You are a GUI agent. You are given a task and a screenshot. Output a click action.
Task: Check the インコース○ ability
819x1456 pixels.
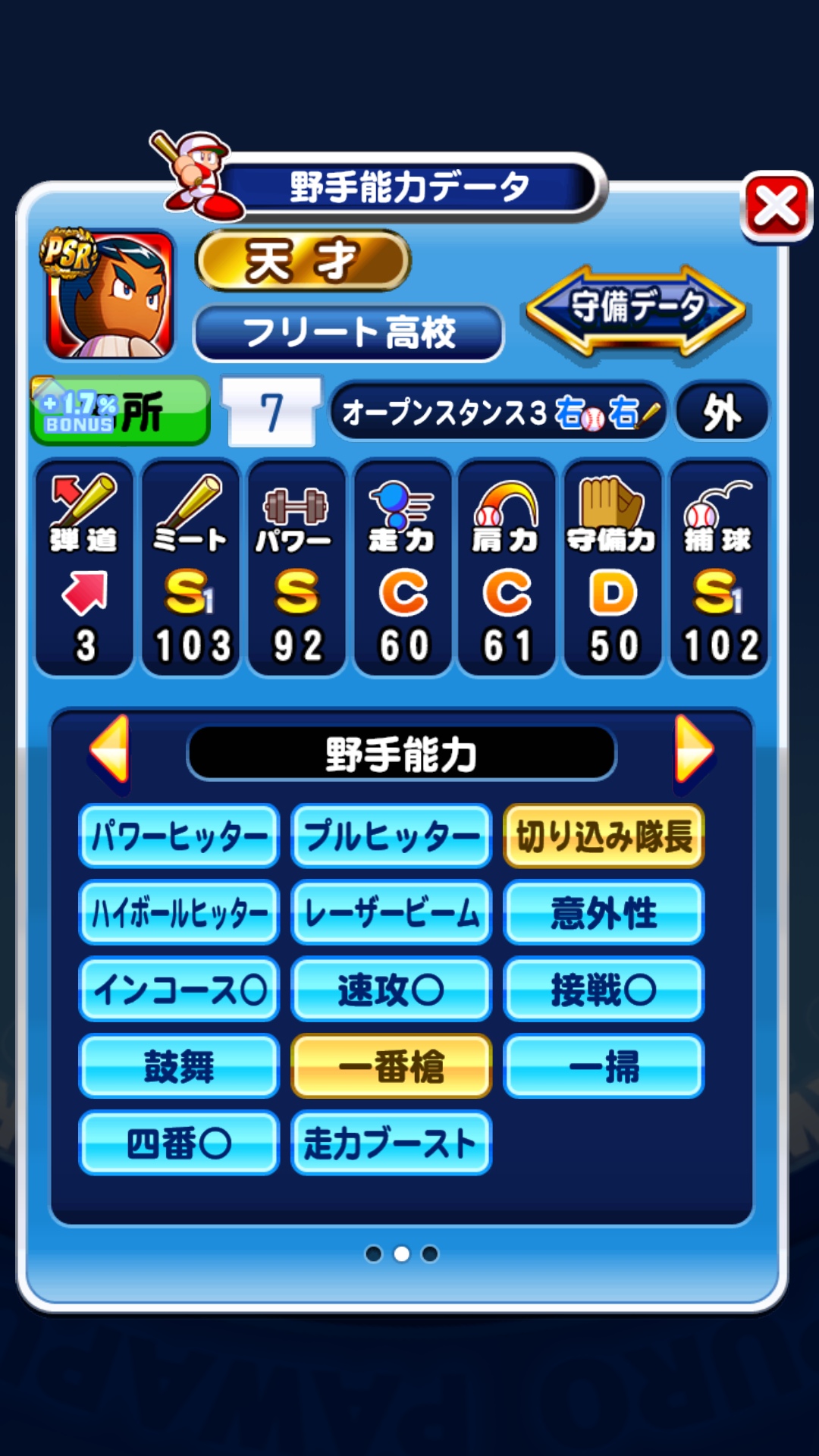tap(179, 989)
